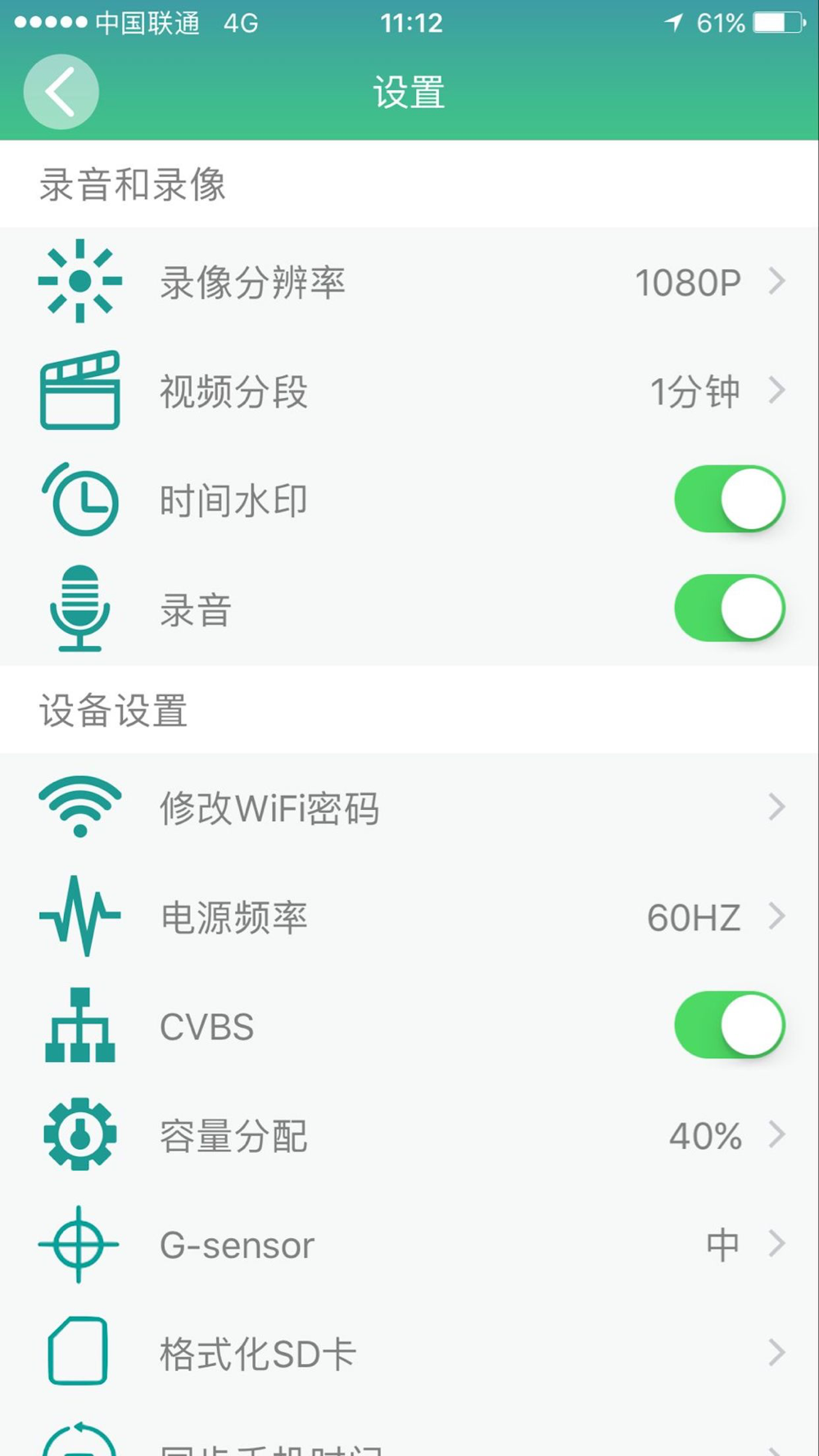The image size is (819, 1456).
Task: Open G-sensor sensitivity setting
Action: coord(409,1244)
